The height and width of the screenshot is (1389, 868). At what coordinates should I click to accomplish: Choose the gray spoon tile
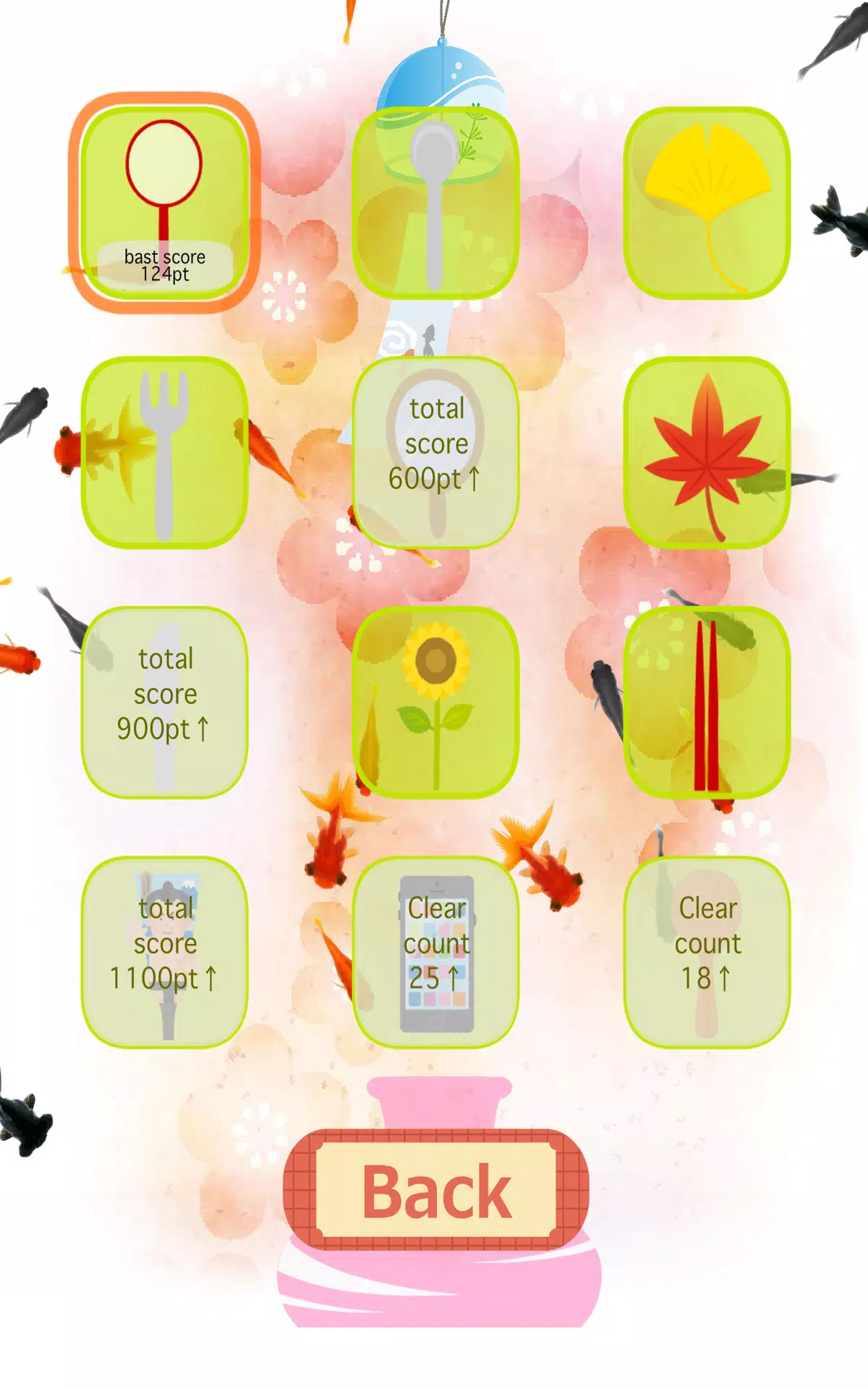click(x=435, y=203)
